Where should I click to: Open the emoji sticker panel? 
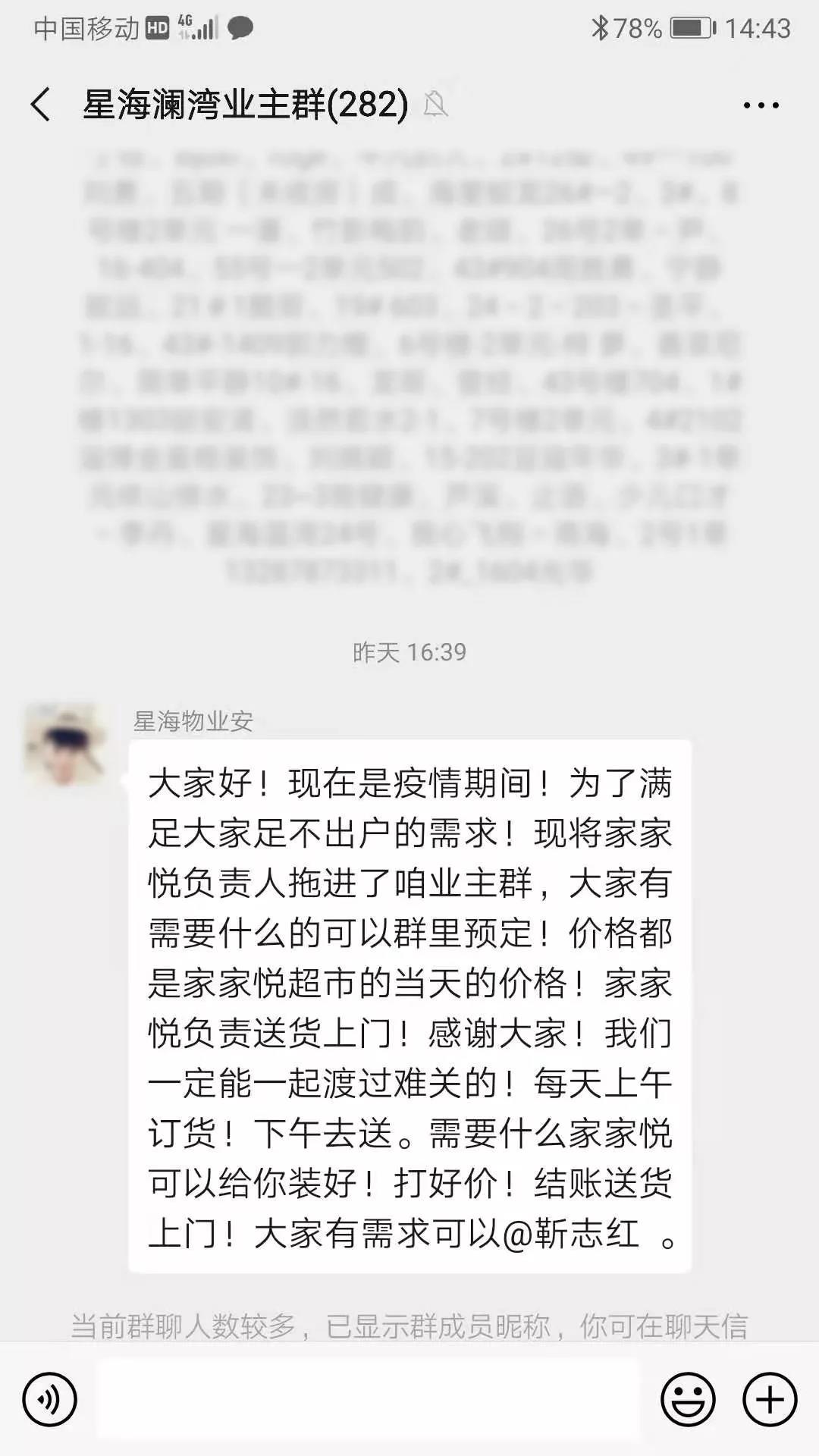[x=688, y=1399]
